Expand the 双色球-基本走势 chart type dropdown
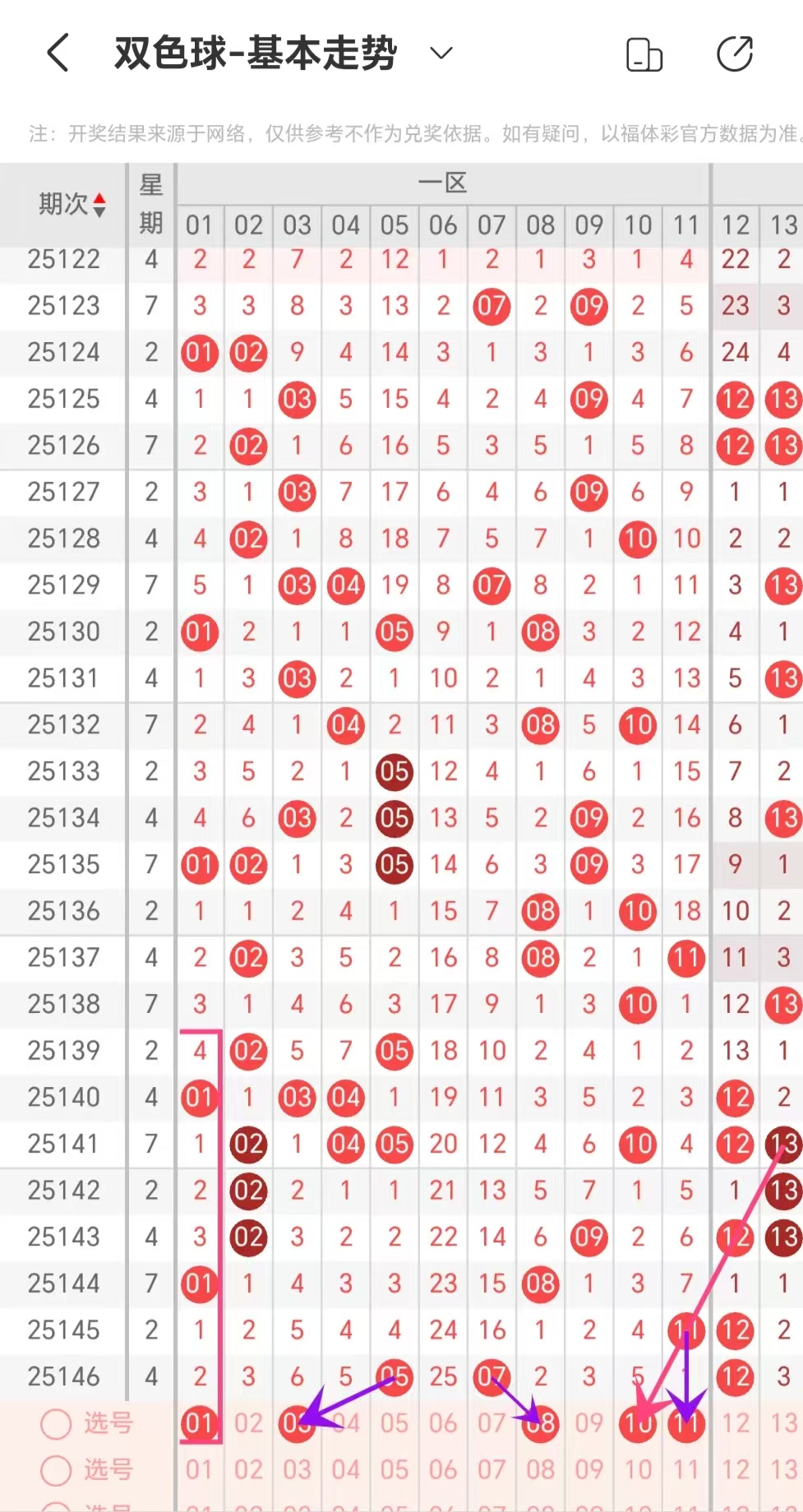Image resolution: width=803 pixels, height=1512 pixels. pyautogui.click(x=441, y=53)
